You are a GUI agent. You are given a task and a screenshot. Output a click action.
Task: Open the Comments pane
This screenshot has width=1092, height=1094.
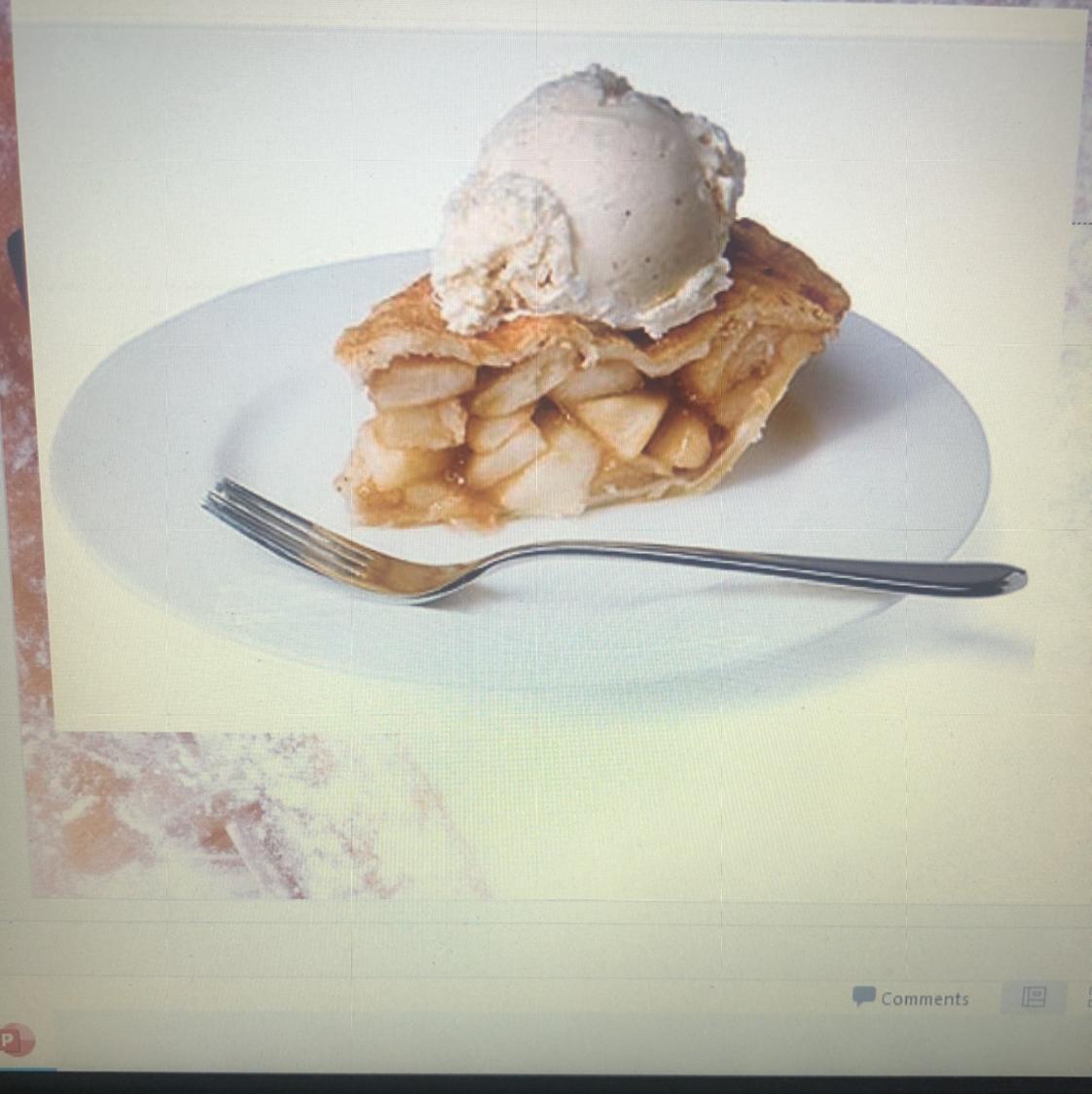click(911, 998)
